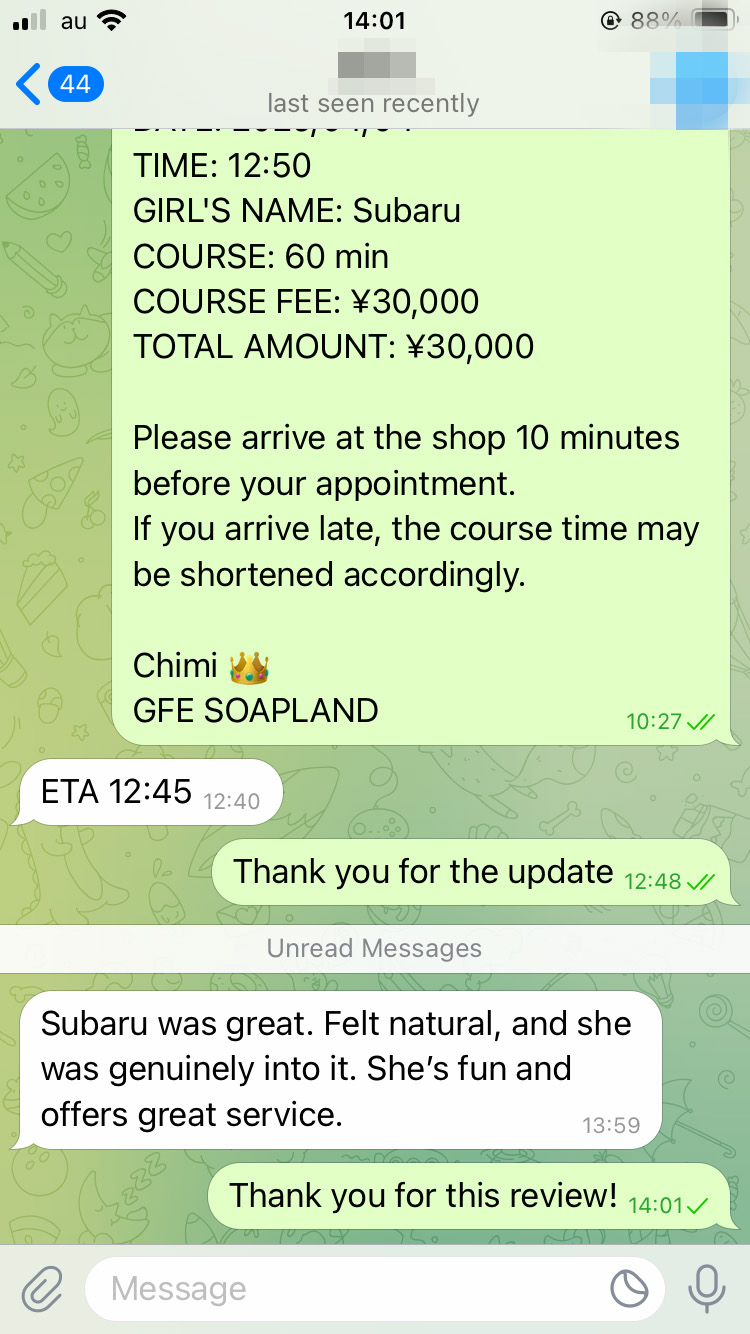Open the contact's profile from the header
The height and width of the screenshot is (1334, 750).
374,84
